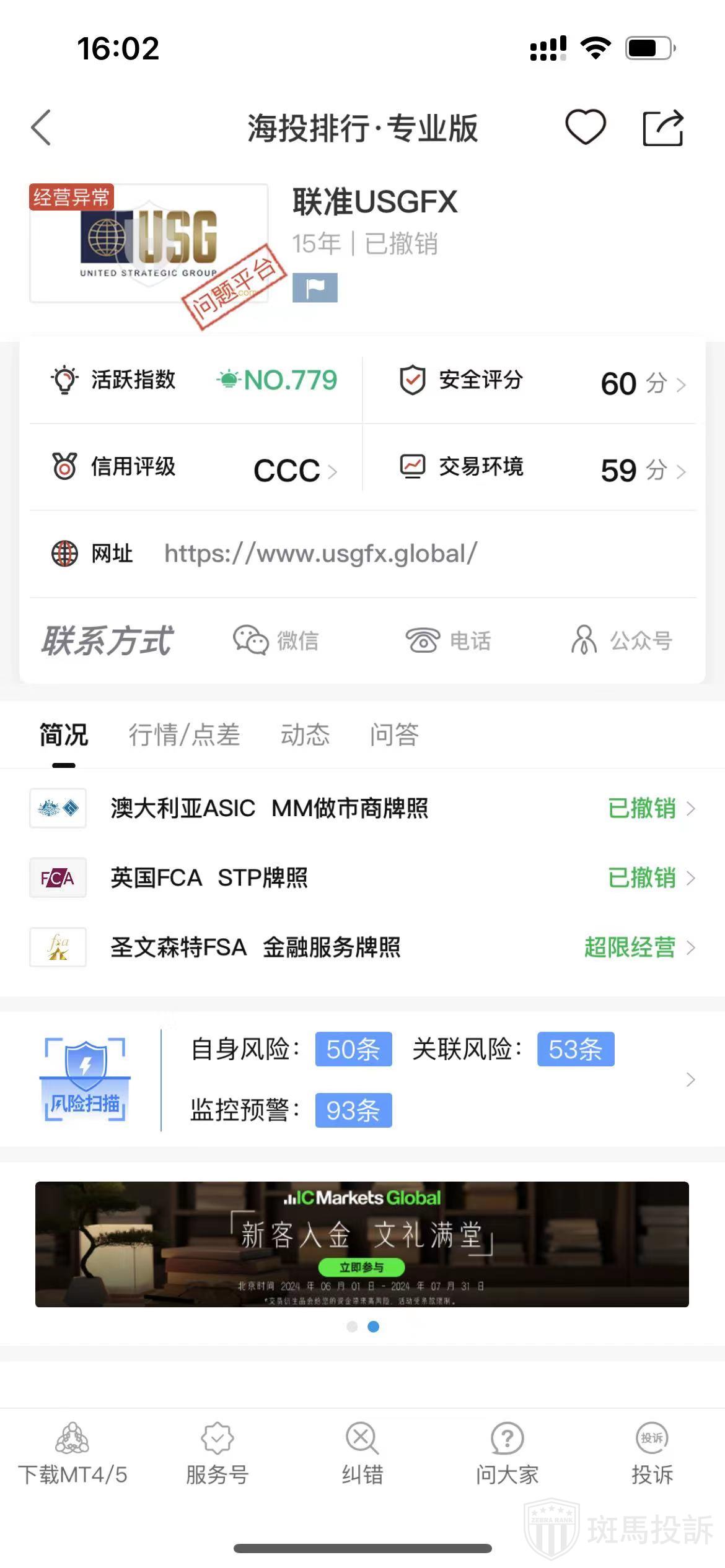Screen dimensions: 725x1568
Task: Go back using the top-left arrow
Action: pos(41,128)
